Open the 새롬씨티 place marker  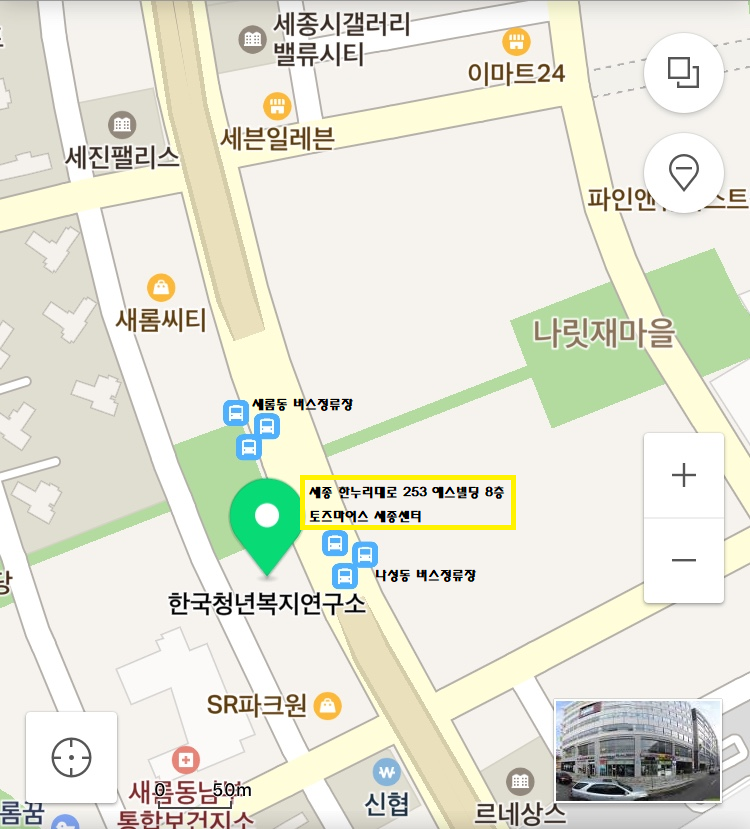tap(161, 288)
